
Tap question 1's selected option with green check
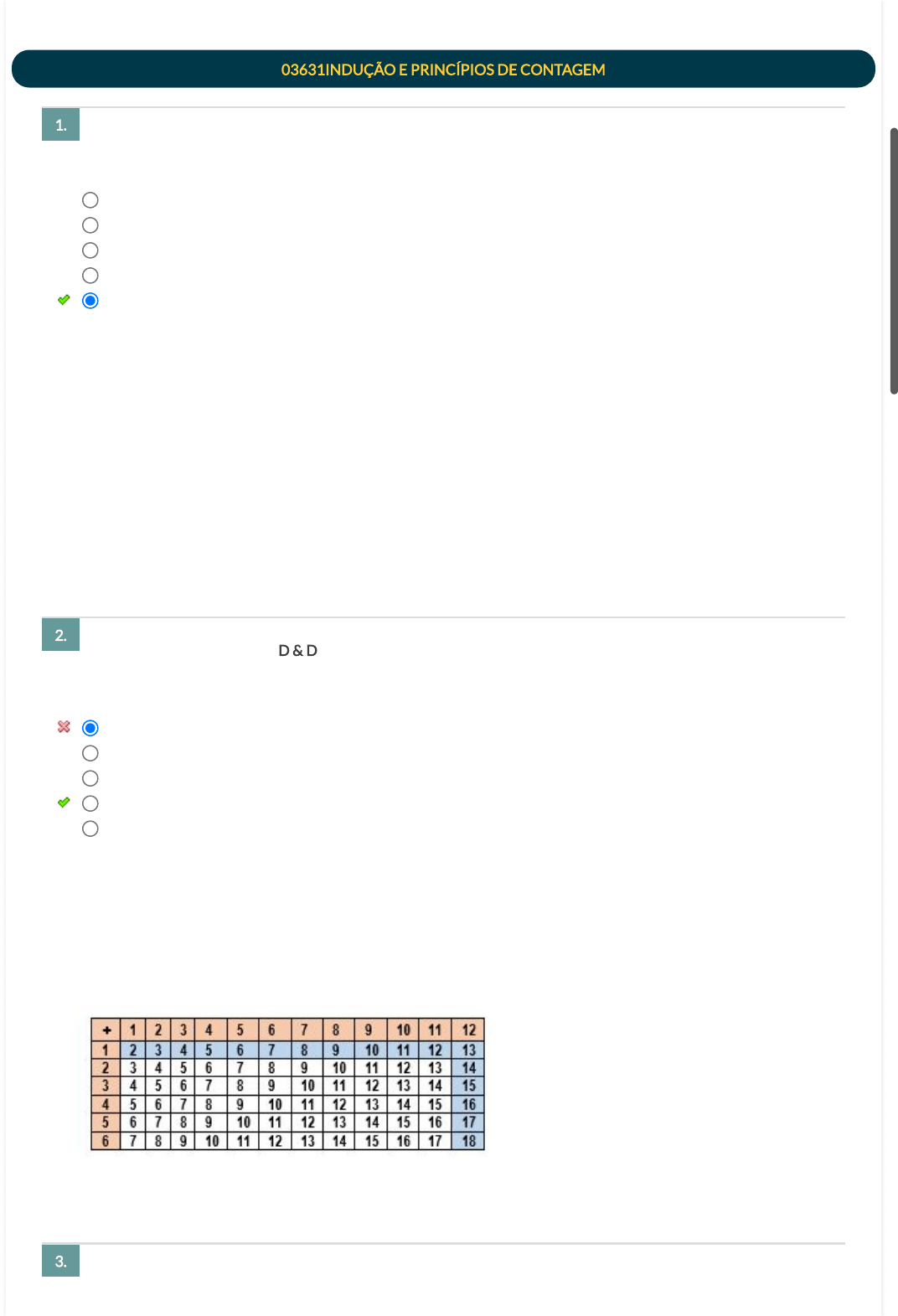pyautogui.click(x=90, y=301)
